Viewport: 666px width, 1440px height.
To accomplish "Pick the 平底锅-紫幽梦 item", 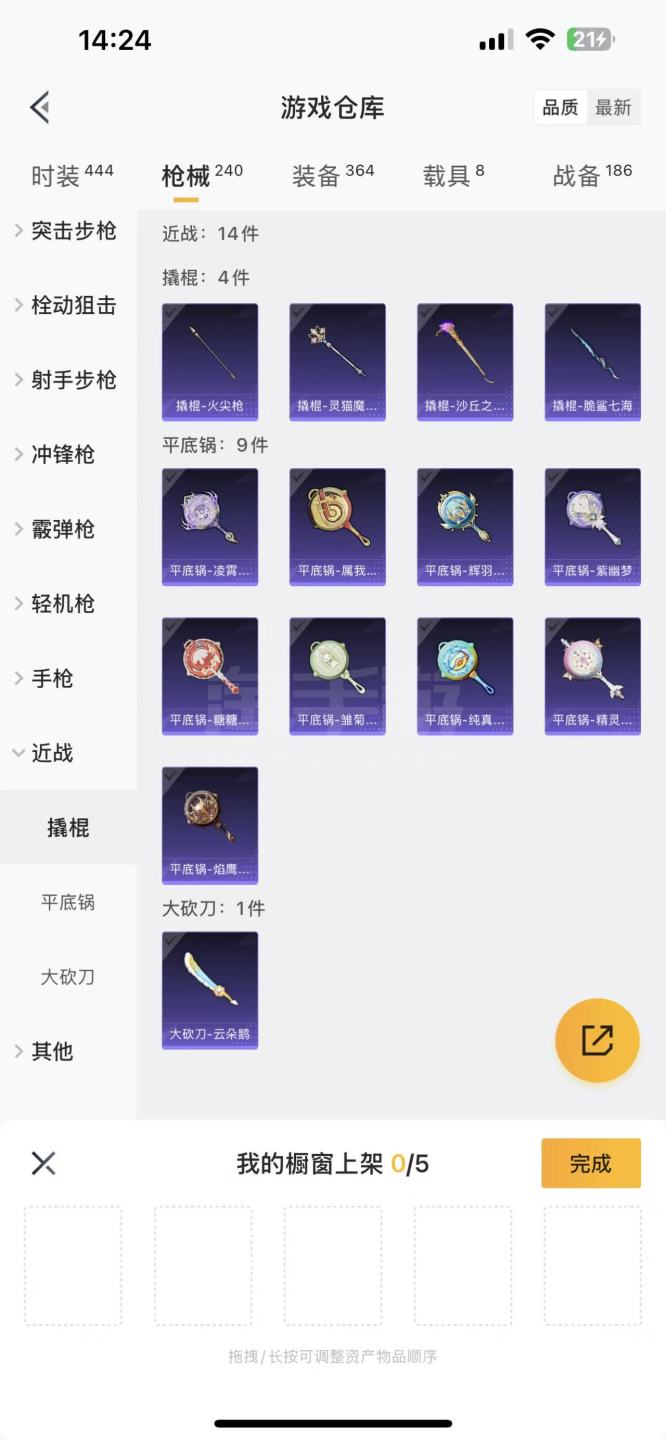I will 593,526.
